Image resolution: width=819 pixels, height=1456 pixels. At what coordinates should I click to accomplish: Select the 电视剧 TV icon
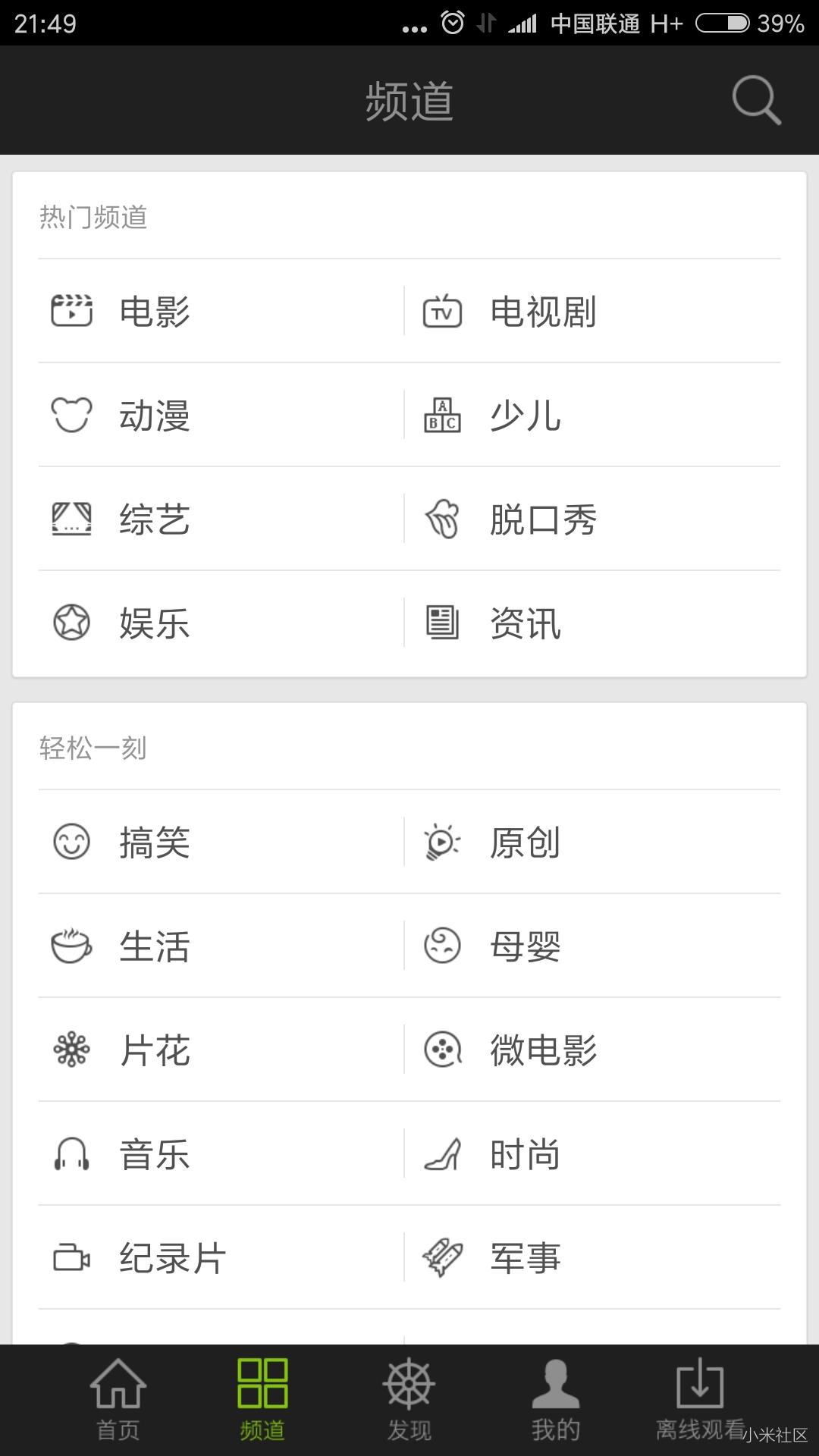click(x=443, y=311)
